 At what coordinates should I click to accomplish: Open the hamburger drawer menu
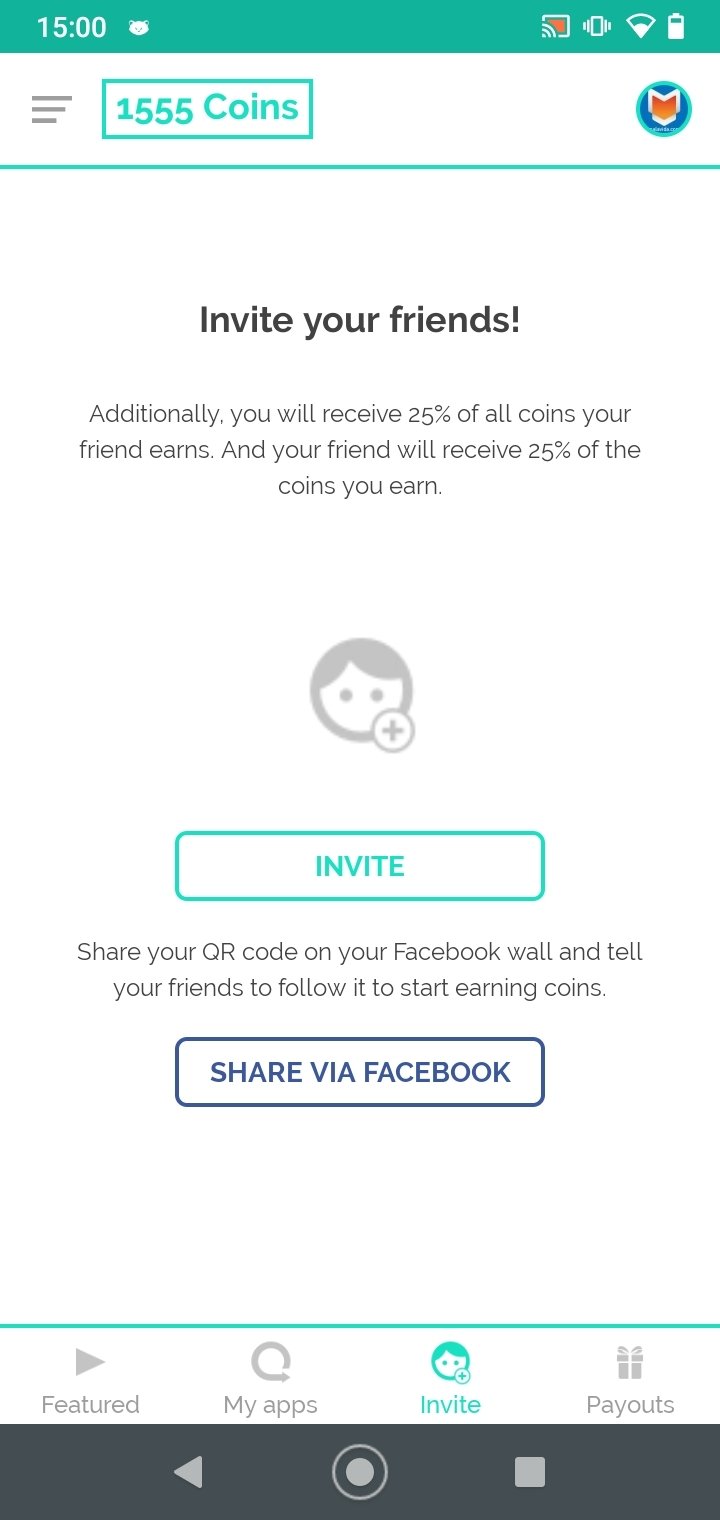(51, 109)
